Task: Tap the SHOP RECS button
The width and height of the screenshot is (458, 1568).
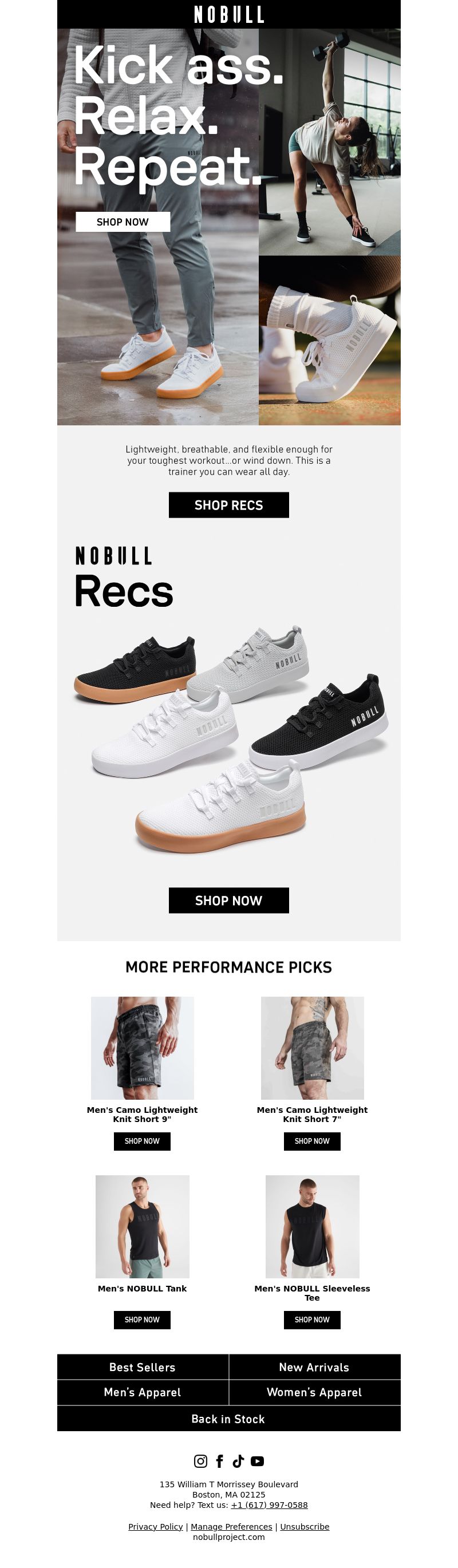Action: click(x=228, y=505)
